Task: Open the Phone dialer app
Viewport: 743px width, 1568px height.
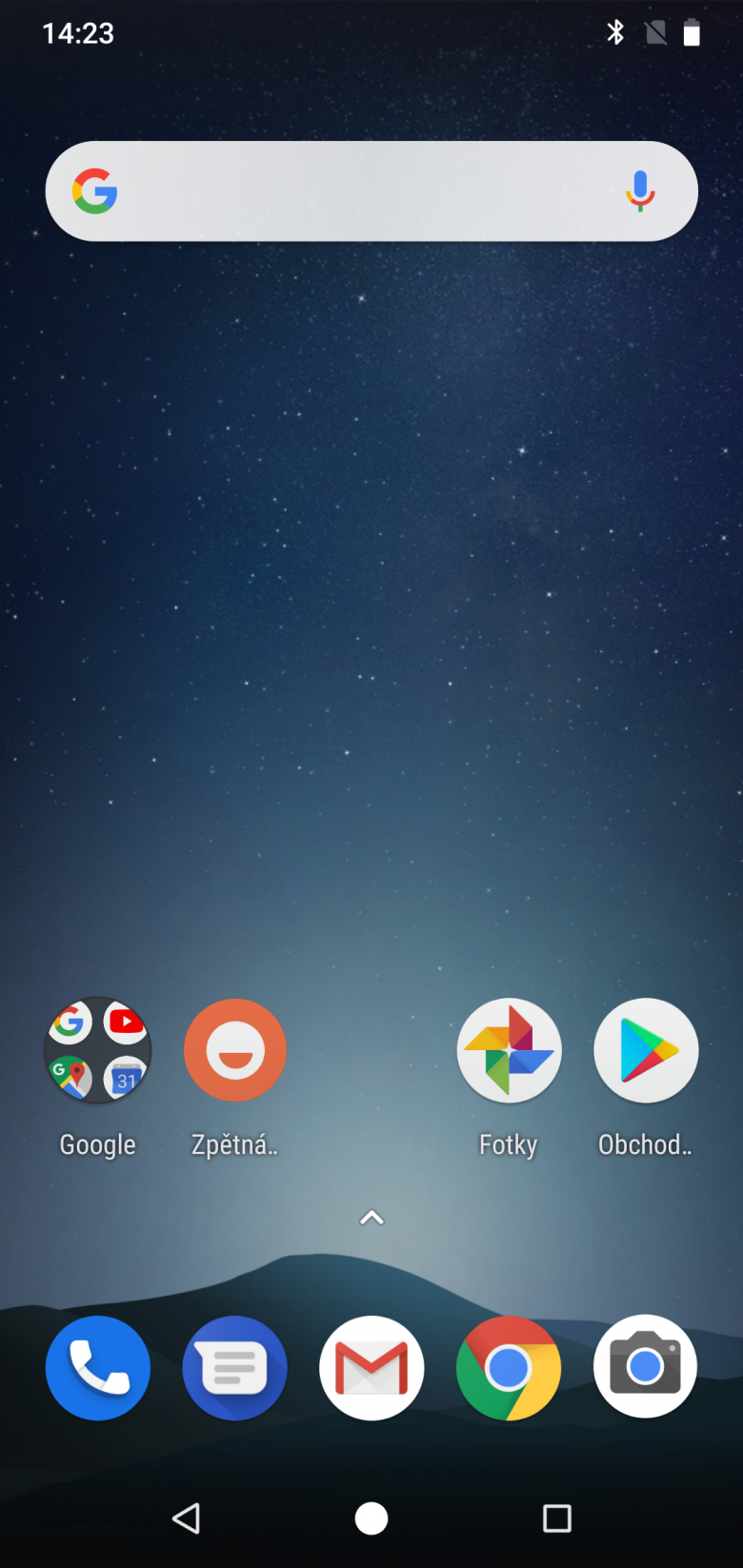Action: click(x=97, y=1368)
